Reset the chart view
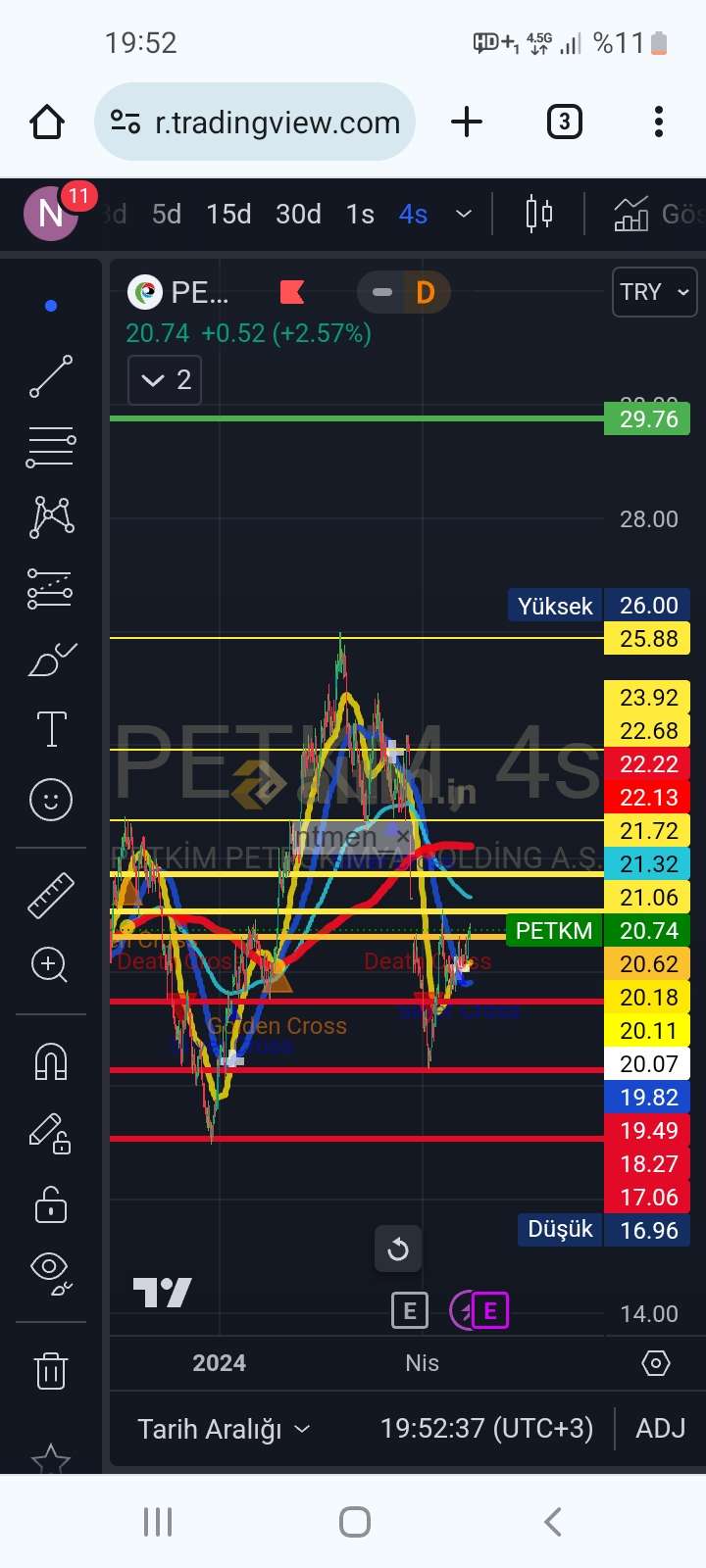The height and width of the screenshot is (1568, 706). [398, 1249]
